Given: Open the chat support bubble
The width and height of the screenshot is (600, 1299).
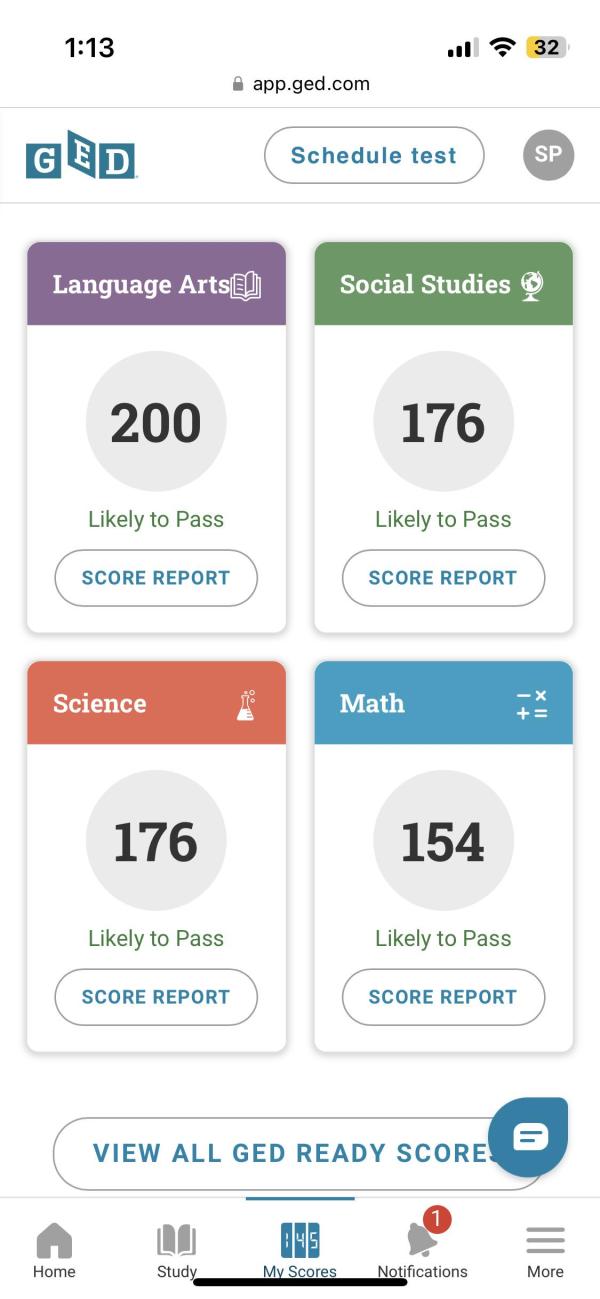Looking at the screenshot, I should (x=529, y=1137).
